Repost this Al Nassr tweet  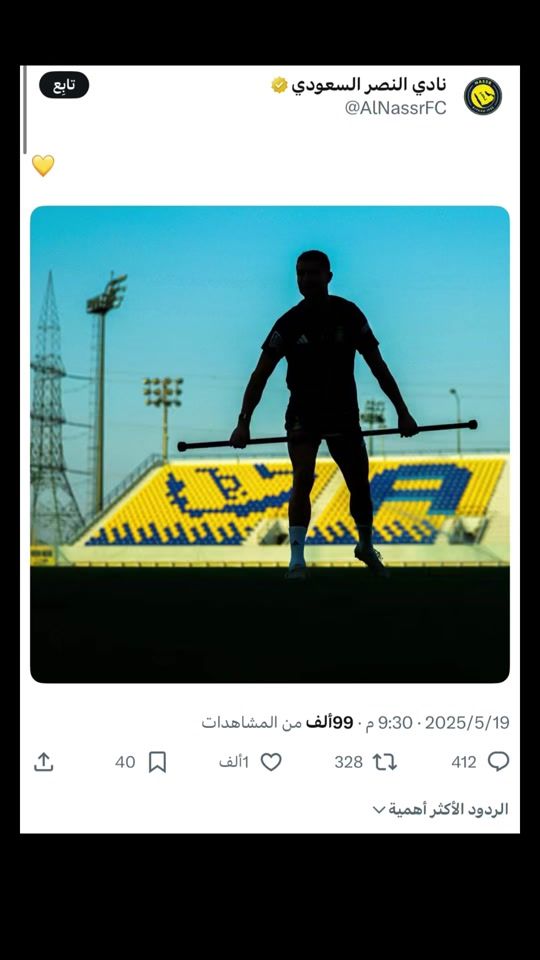[x=385, y=762]
